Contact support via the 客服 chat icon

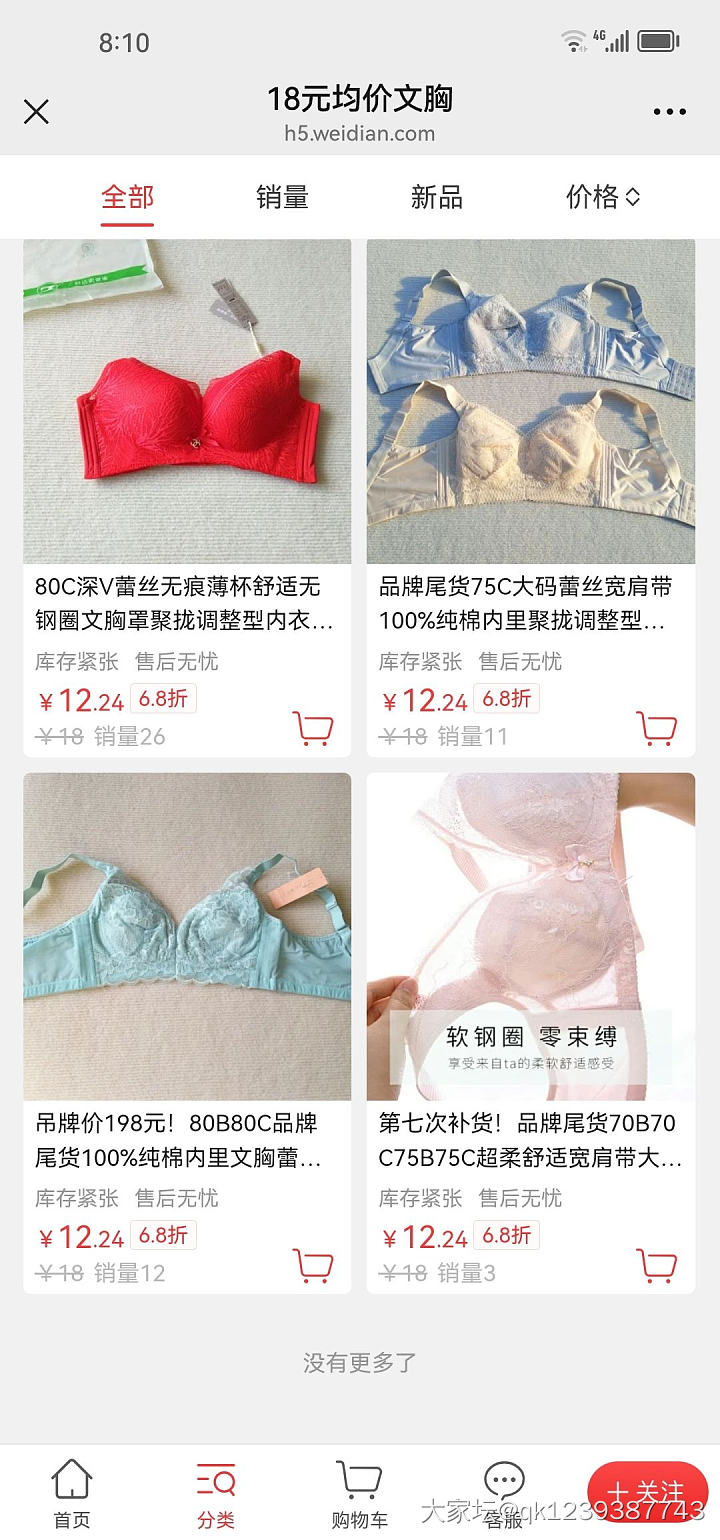pos(504,1490)
